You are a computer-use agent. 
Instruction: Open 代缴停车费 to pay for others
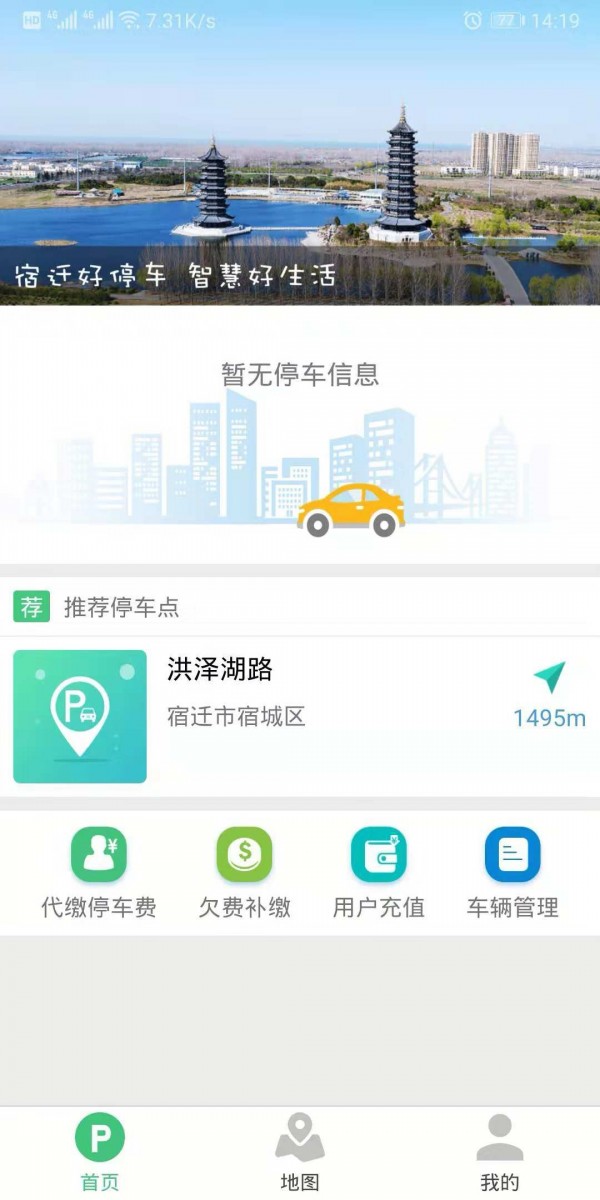(99, 873)
